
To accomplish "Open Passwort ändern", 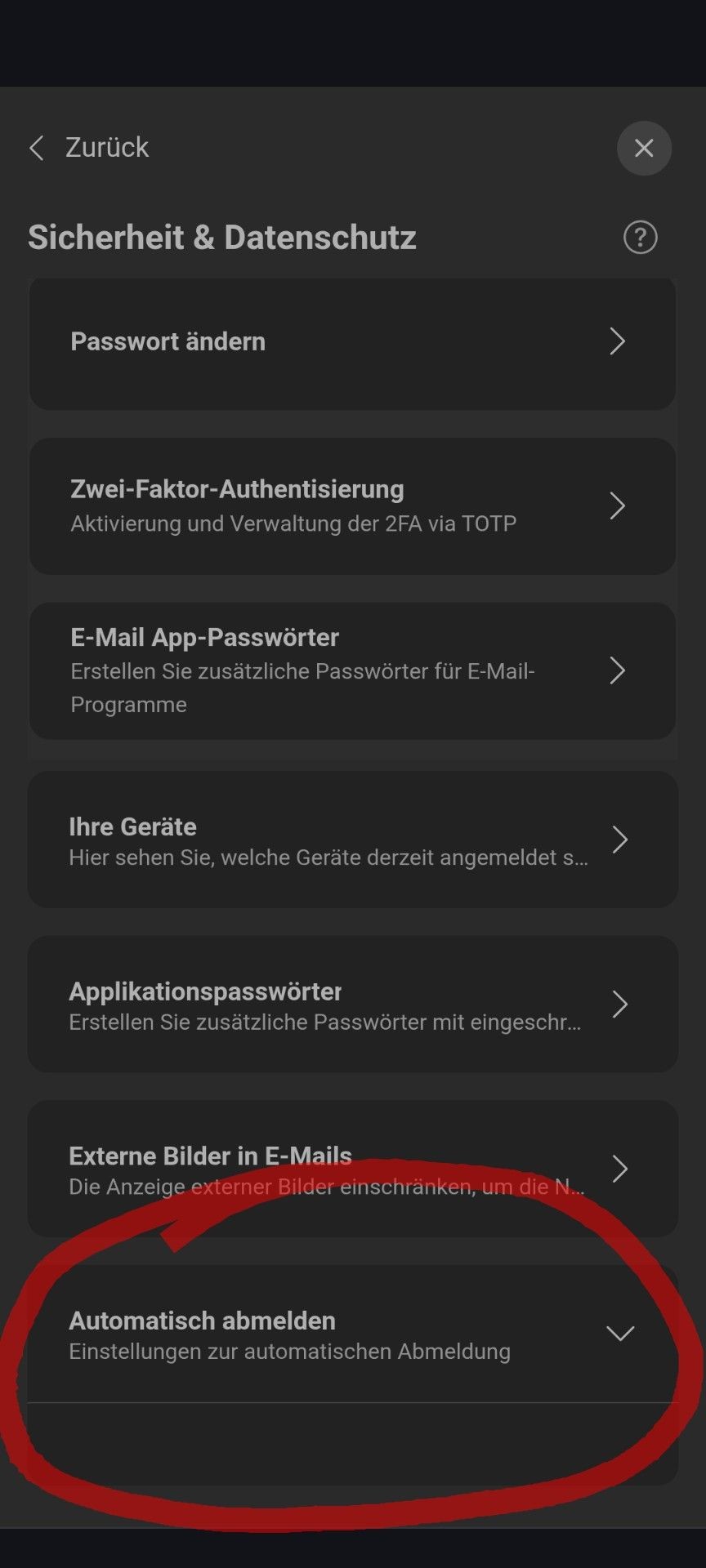I will [x=352, y=342].
